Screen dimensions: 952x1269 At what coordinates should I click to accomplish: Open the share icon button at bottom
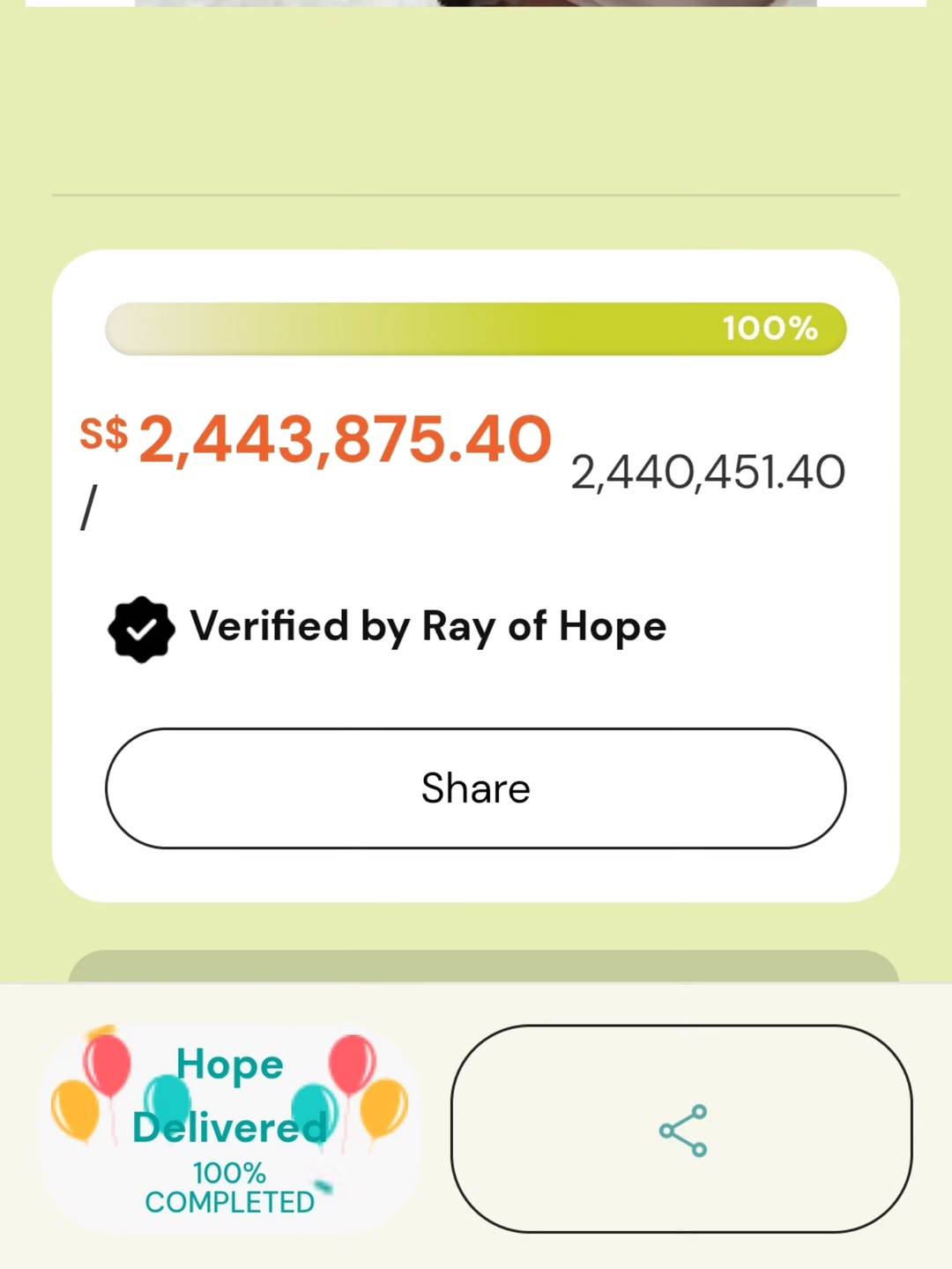coord(681,1129)
